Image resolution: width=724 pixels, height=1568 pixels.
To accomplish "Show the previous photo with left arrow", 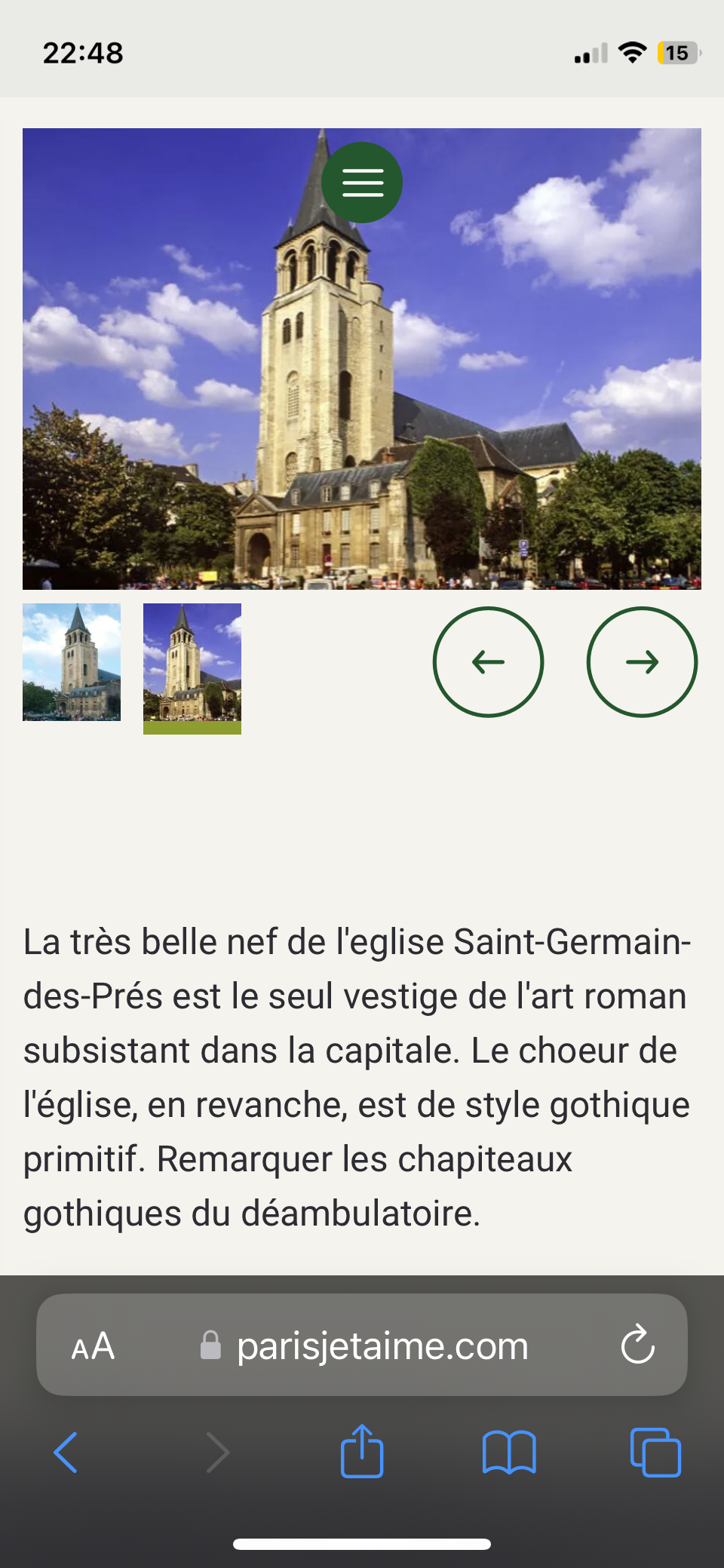I will click(x=488, y=662).
